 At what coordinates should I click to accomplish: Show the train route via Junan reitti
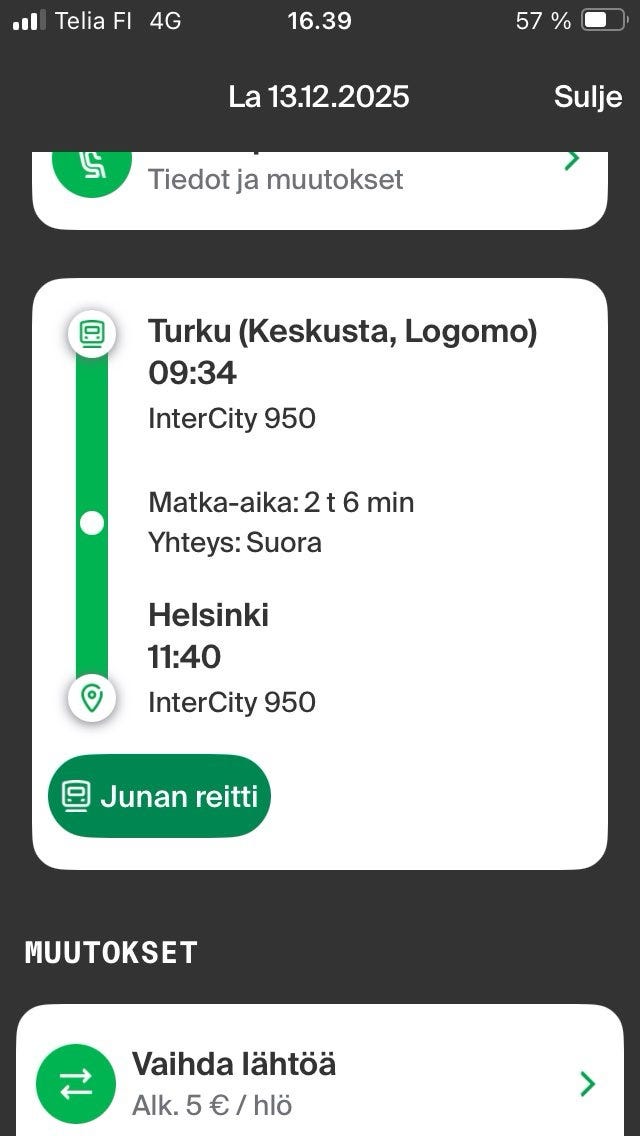pyautogui.click(x=159, y=796)
